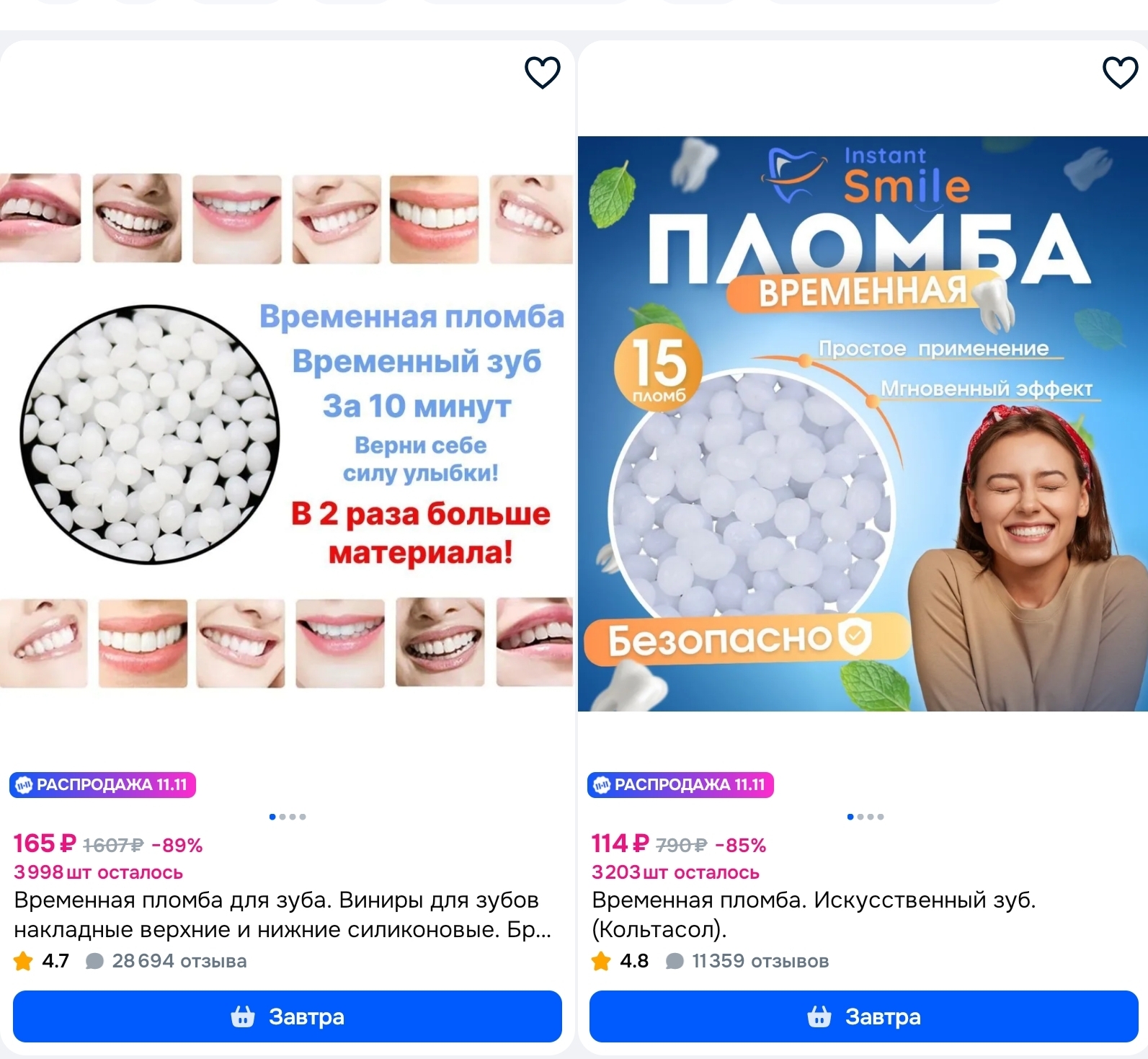Add the 114 ₽ item to cart with Завтра

(863, 1016)
